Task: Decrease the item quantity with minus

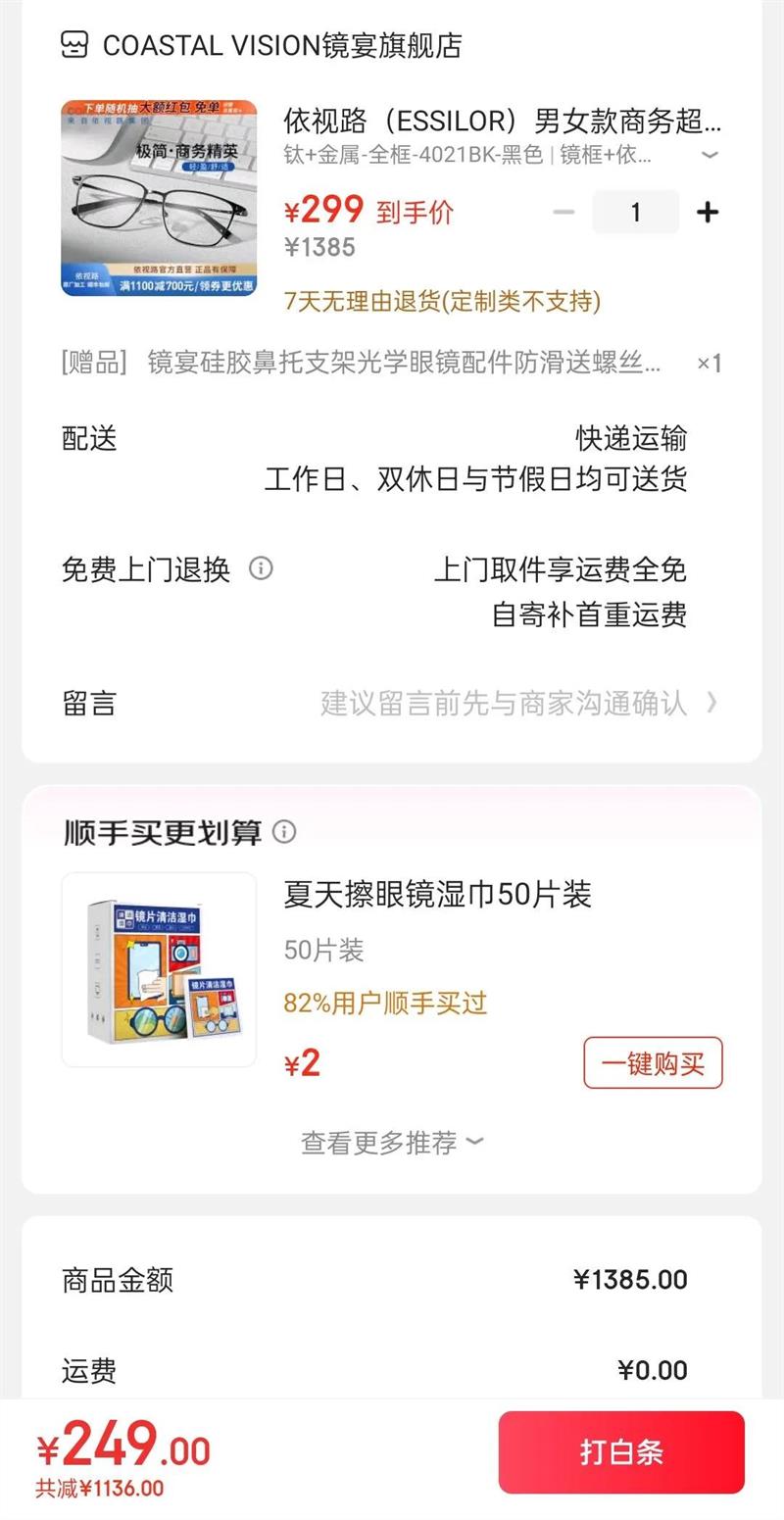Action: [x=563, y=212]
